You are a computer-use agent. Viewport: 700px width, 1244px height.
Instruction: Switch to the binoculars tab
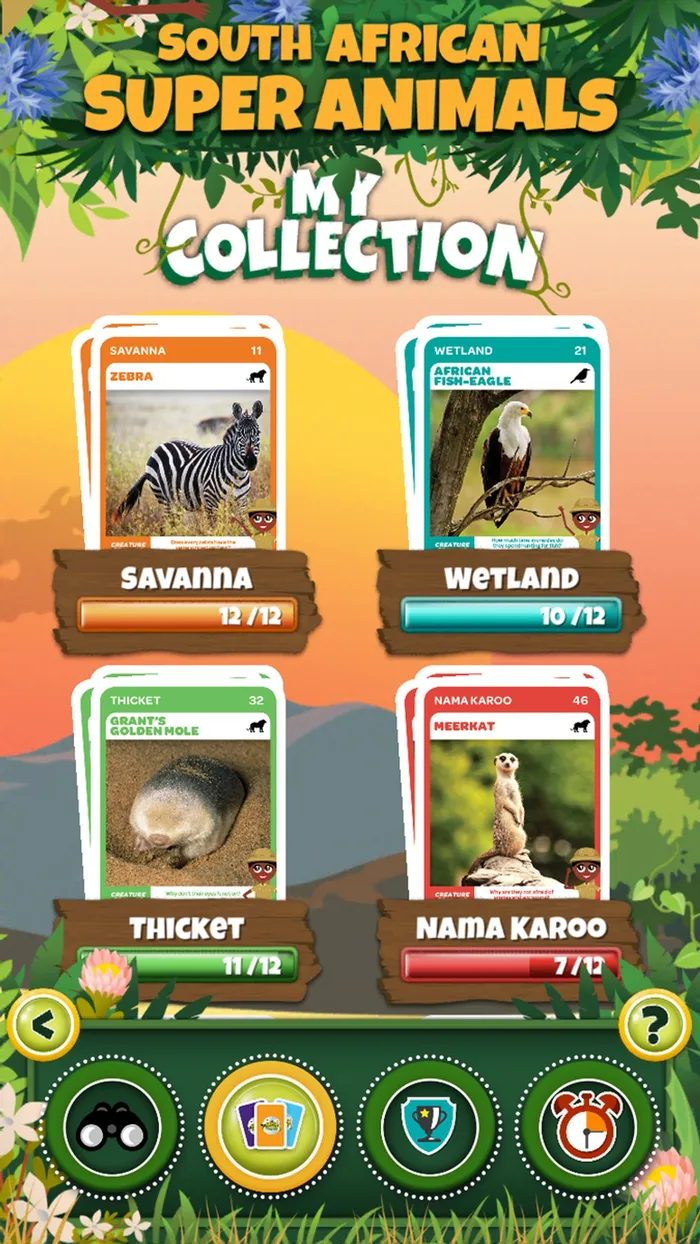tap(112, 1127)
